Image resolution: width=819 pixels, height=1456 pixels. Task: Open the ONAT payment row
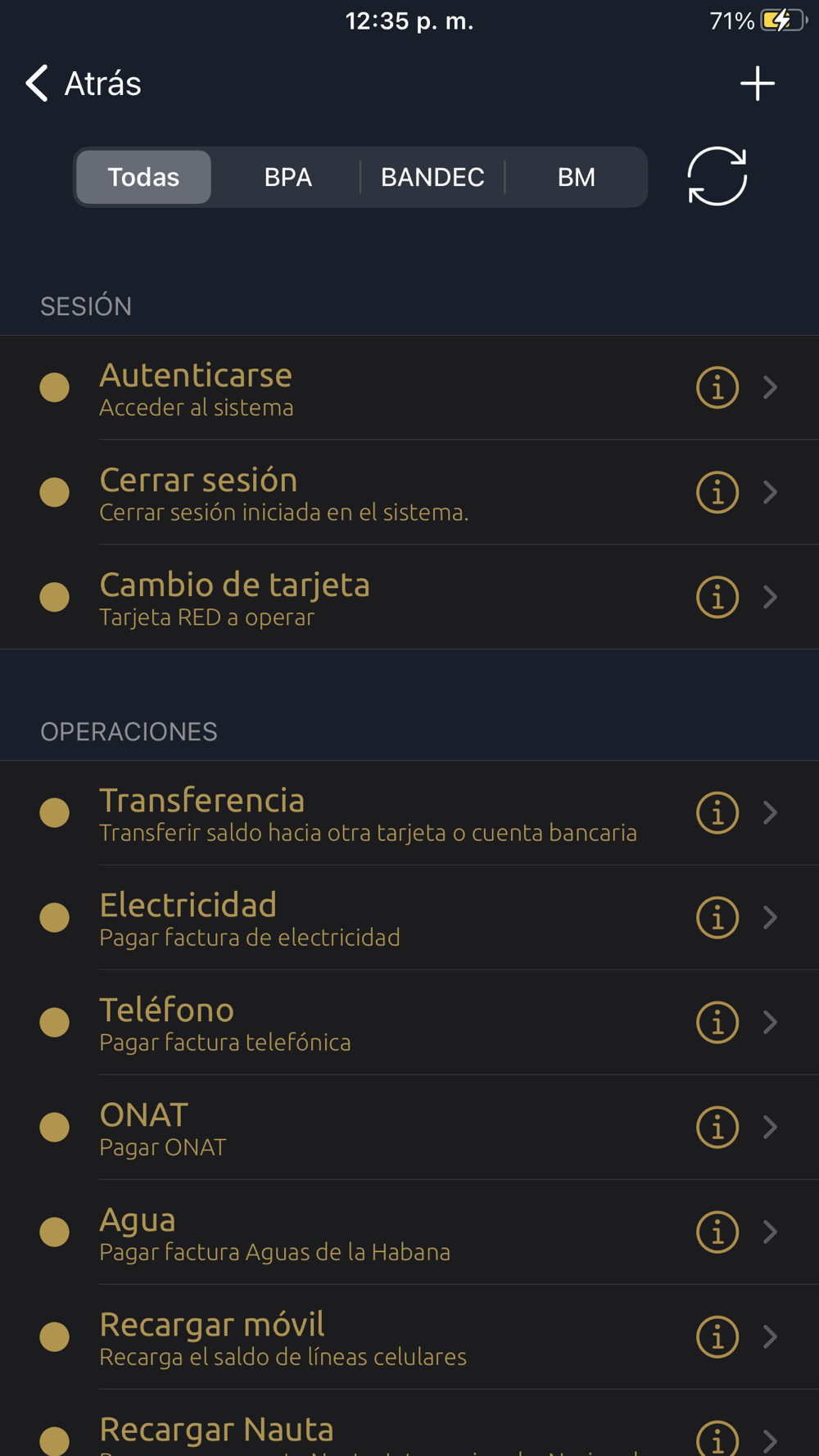[409, 1128]
